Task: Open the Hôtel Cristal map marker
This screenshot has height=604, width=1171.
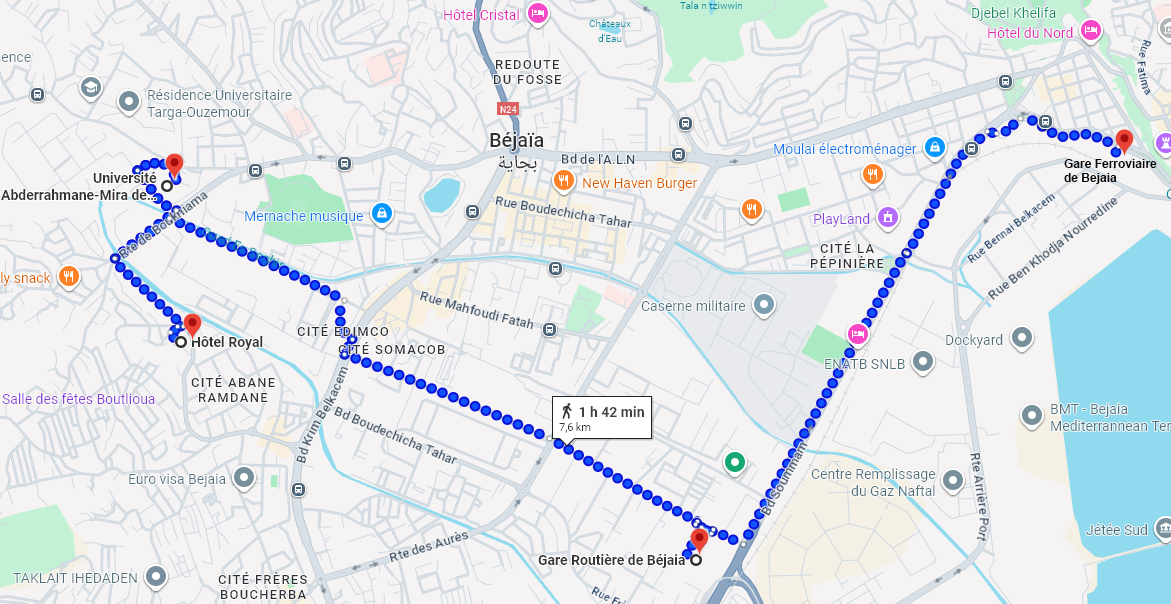Action: point(537,14)
